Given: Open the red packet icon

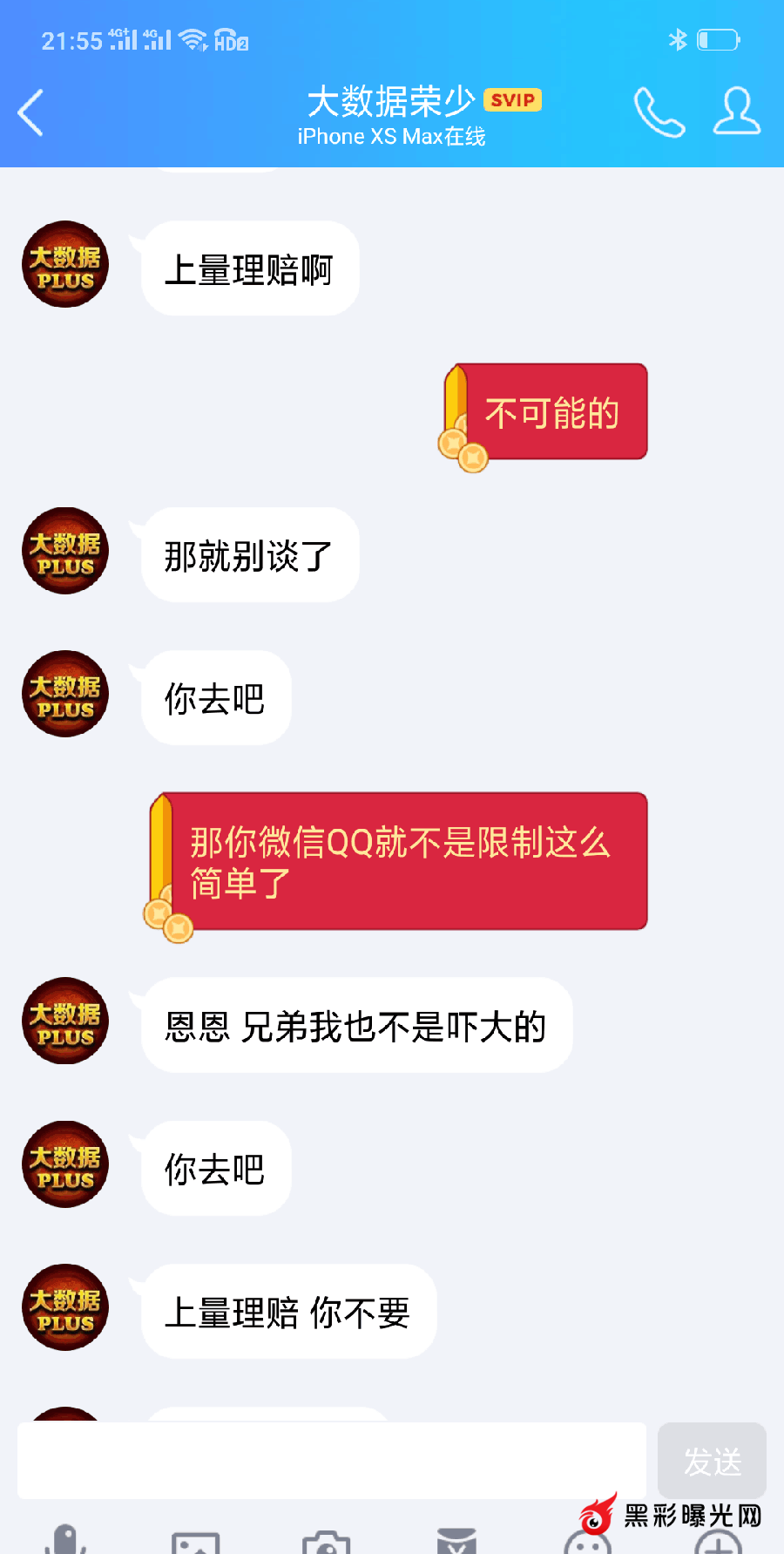Looking at the screenshot, I should point(456,1541).
